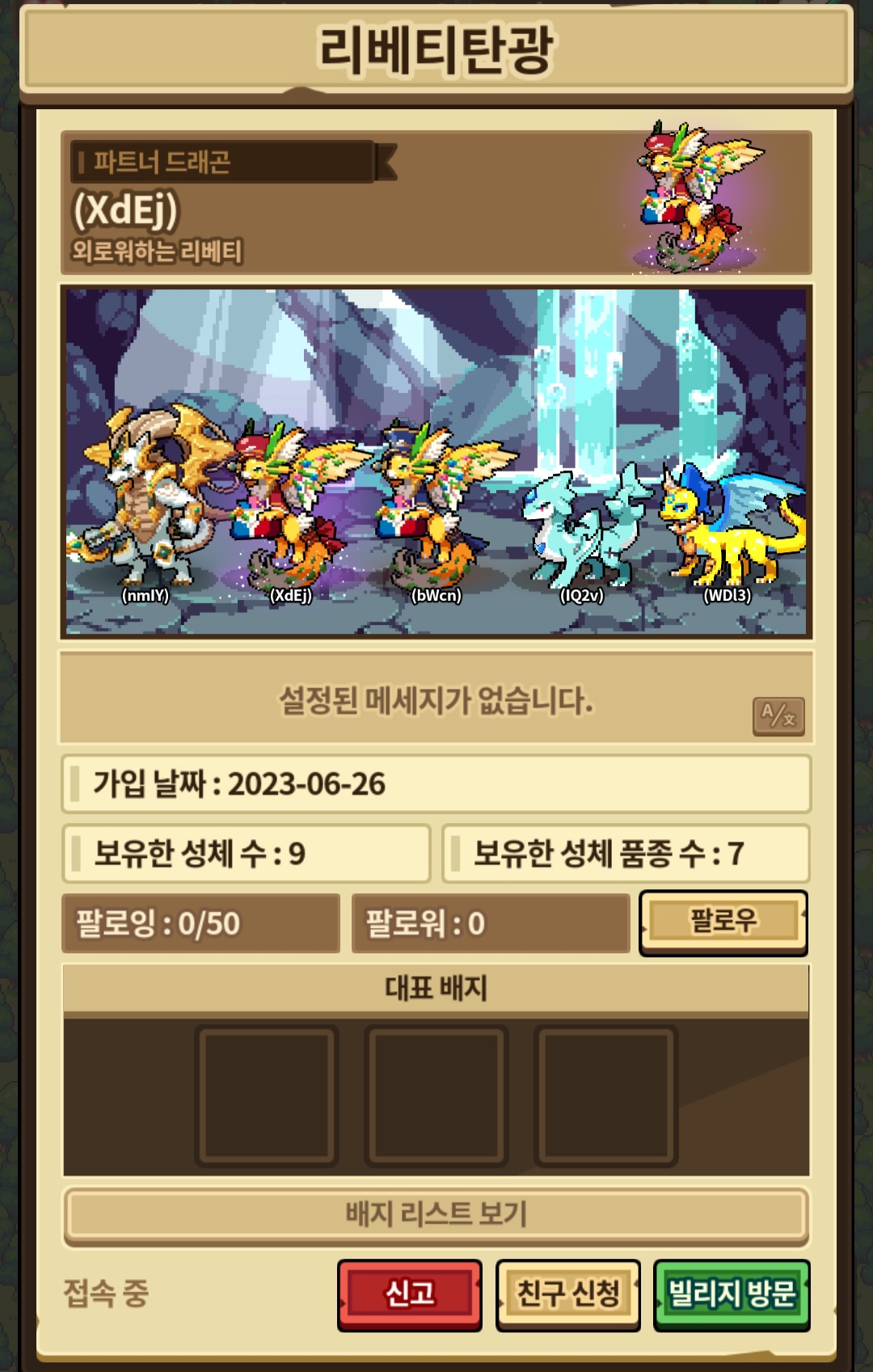The image size is (873, 1372).
Task: Report this user with 신고
Action: pyautogui.click(x=410, y=1294)
